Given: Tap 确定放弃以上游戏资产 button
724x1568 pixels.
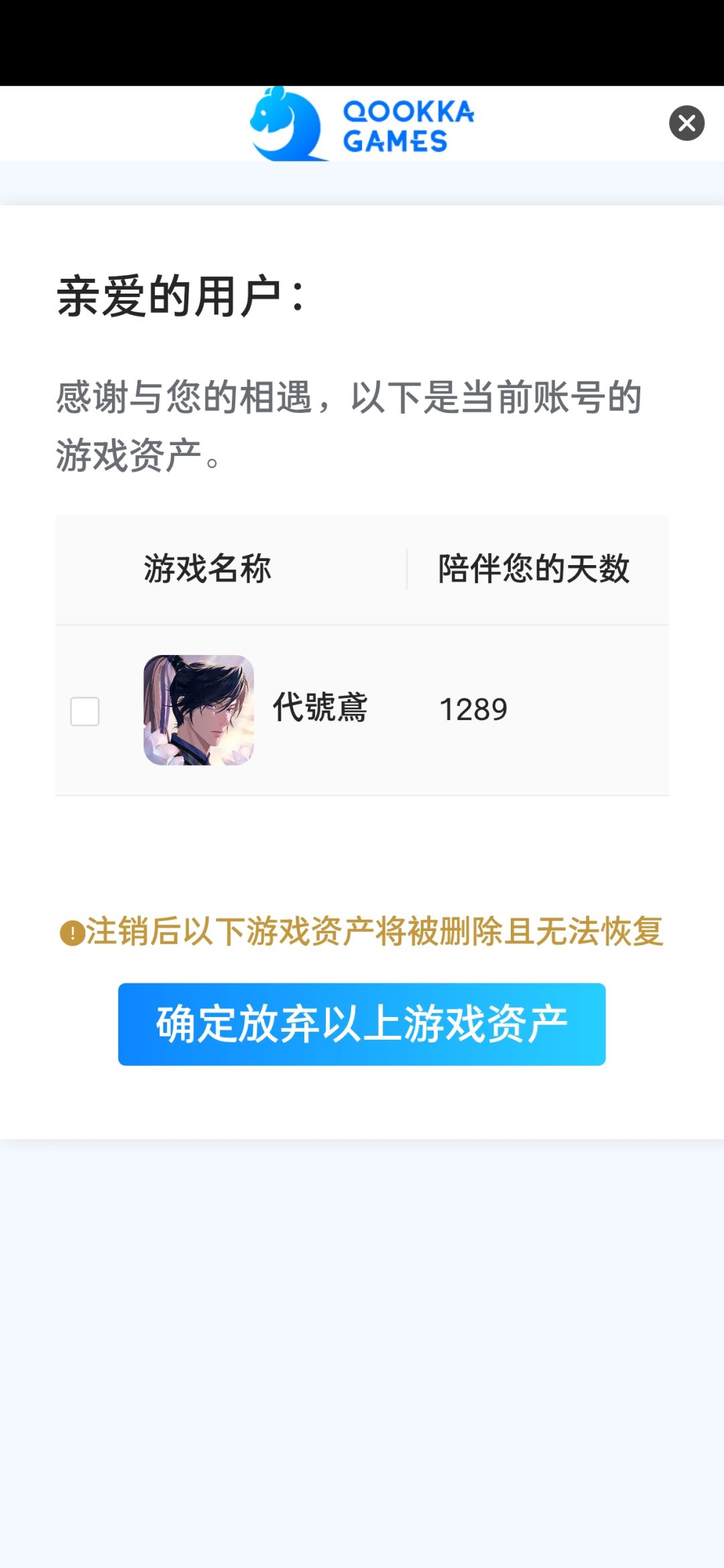Looking at the screenshot, I should click(x=362, y=1024).
